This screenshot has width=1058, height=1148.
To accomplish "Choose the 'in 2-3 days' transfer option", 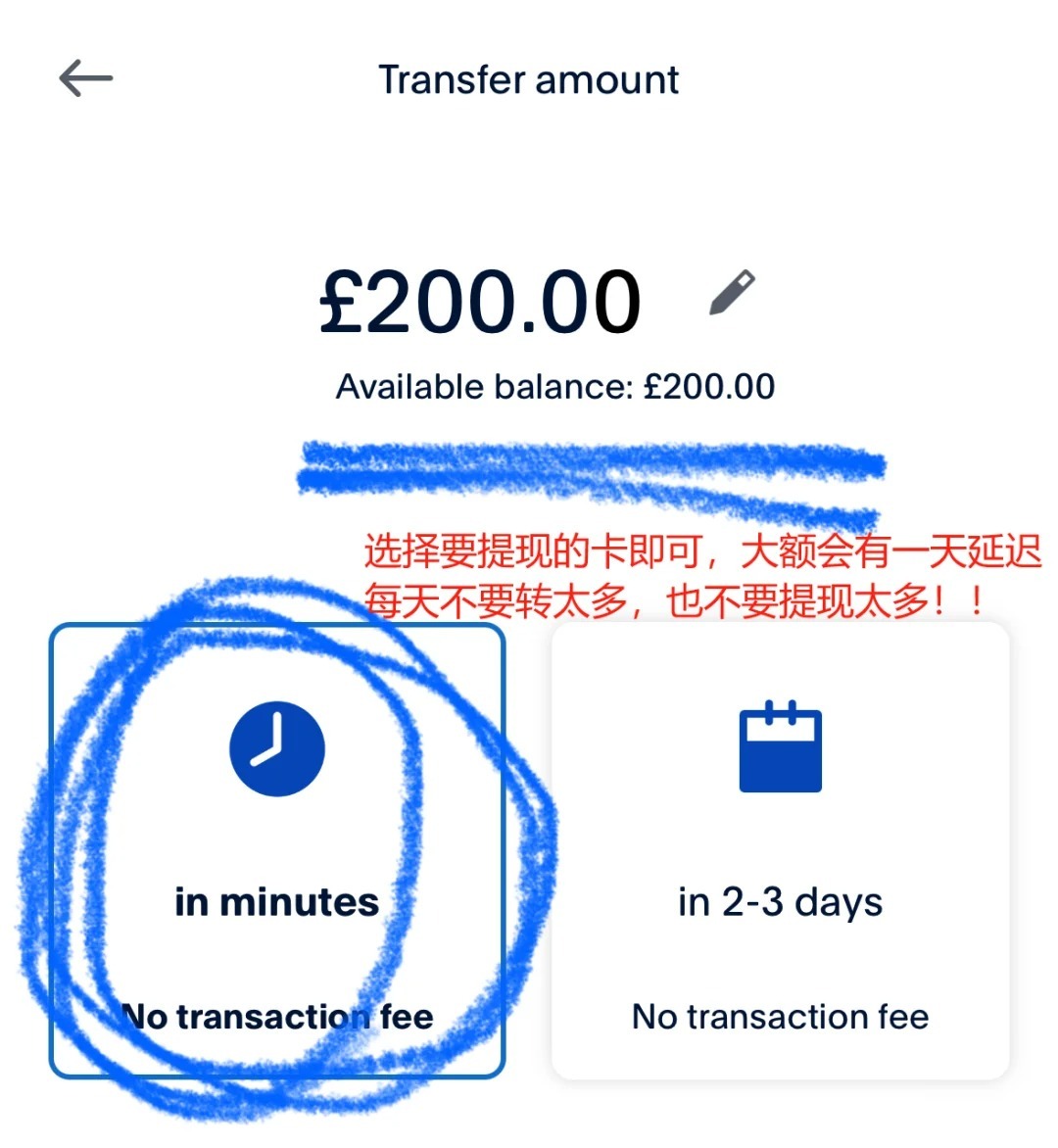I will pyautogui.click(x=780, y=850).
